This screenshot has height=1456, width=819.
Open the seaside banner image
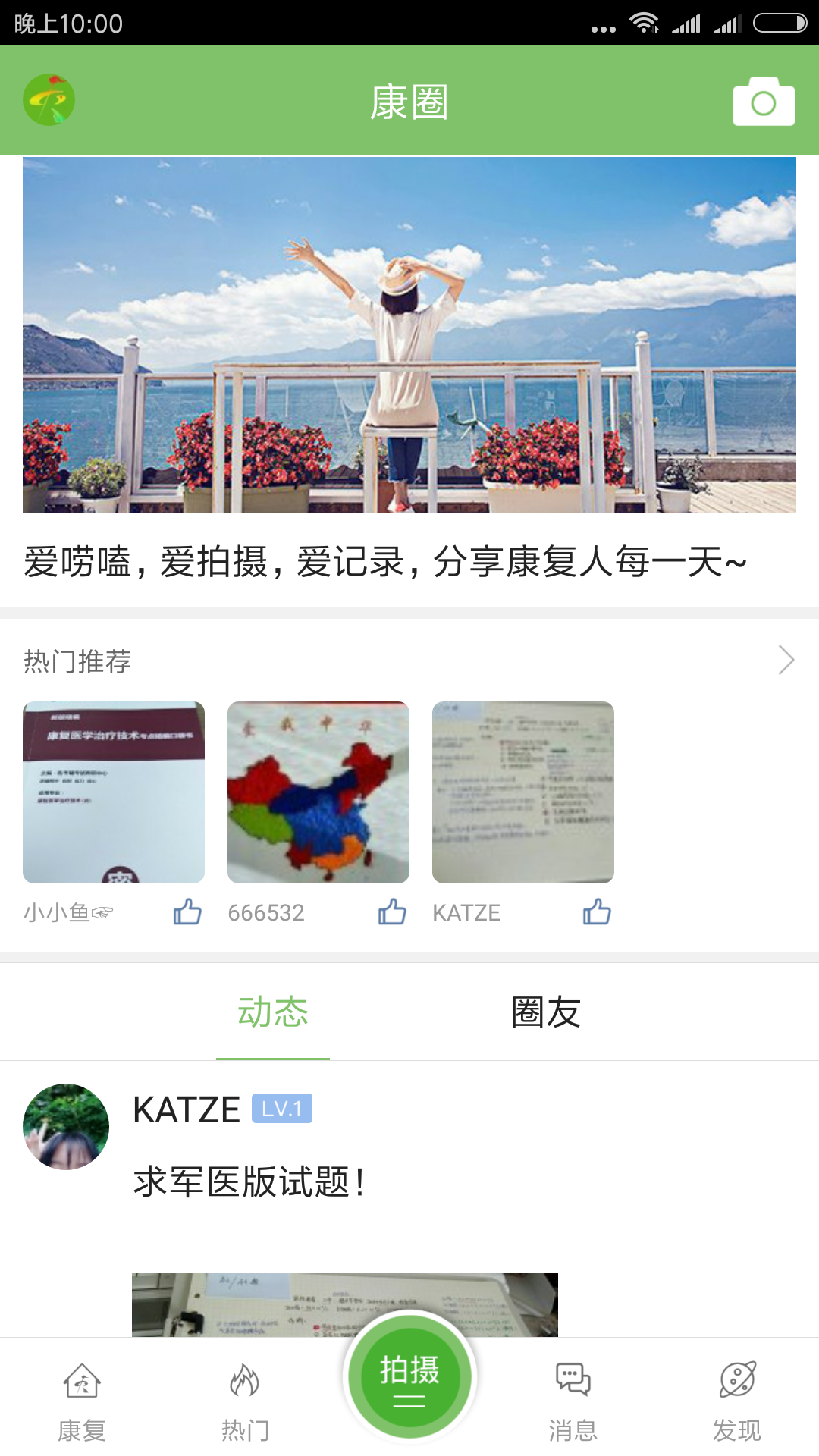[x=409, y=334]
